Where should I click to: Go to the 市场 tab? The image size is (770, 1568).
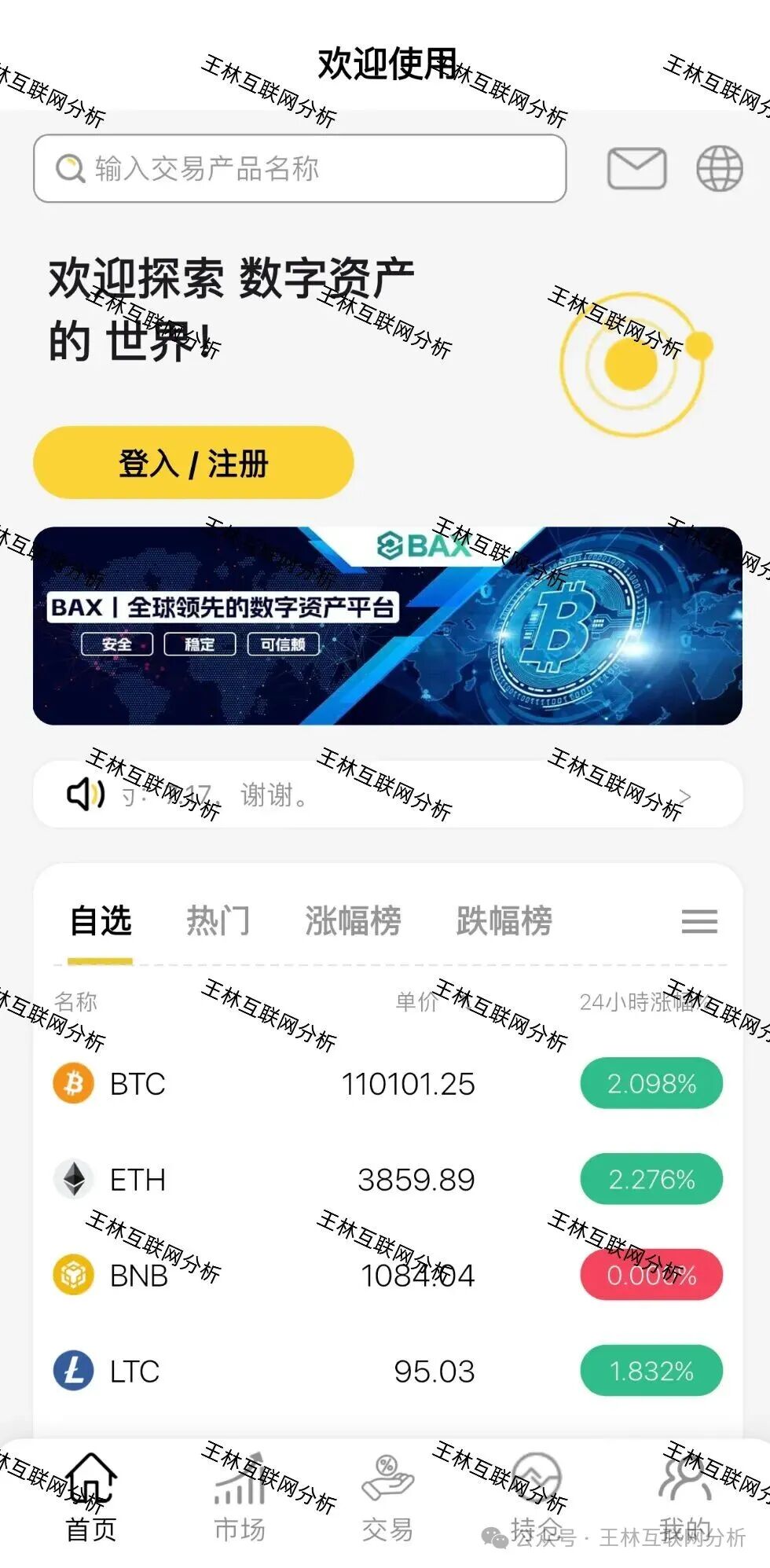[240, 1499]
